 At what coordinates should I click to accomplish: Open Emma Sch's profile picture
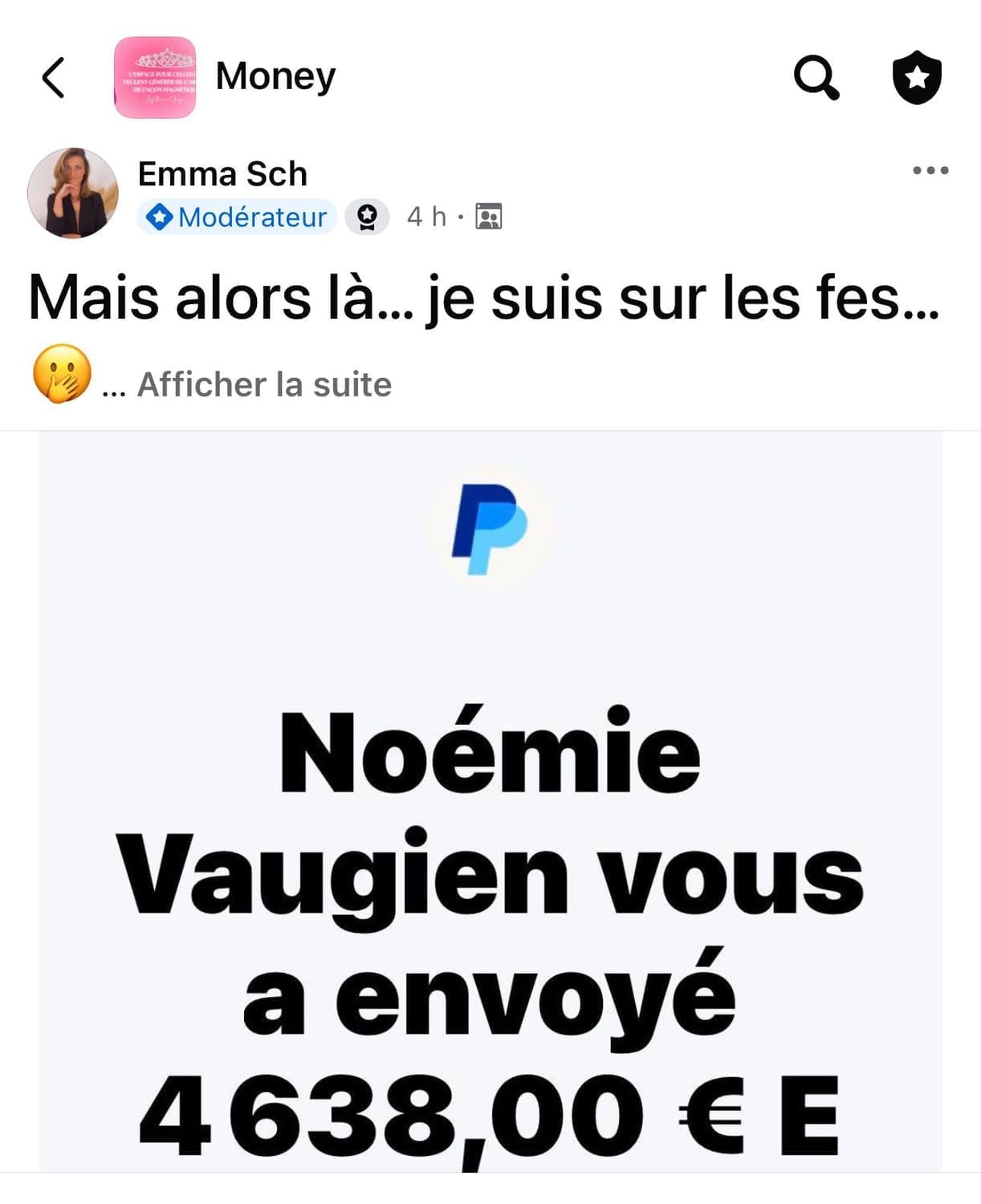click(x=73, y=193)
